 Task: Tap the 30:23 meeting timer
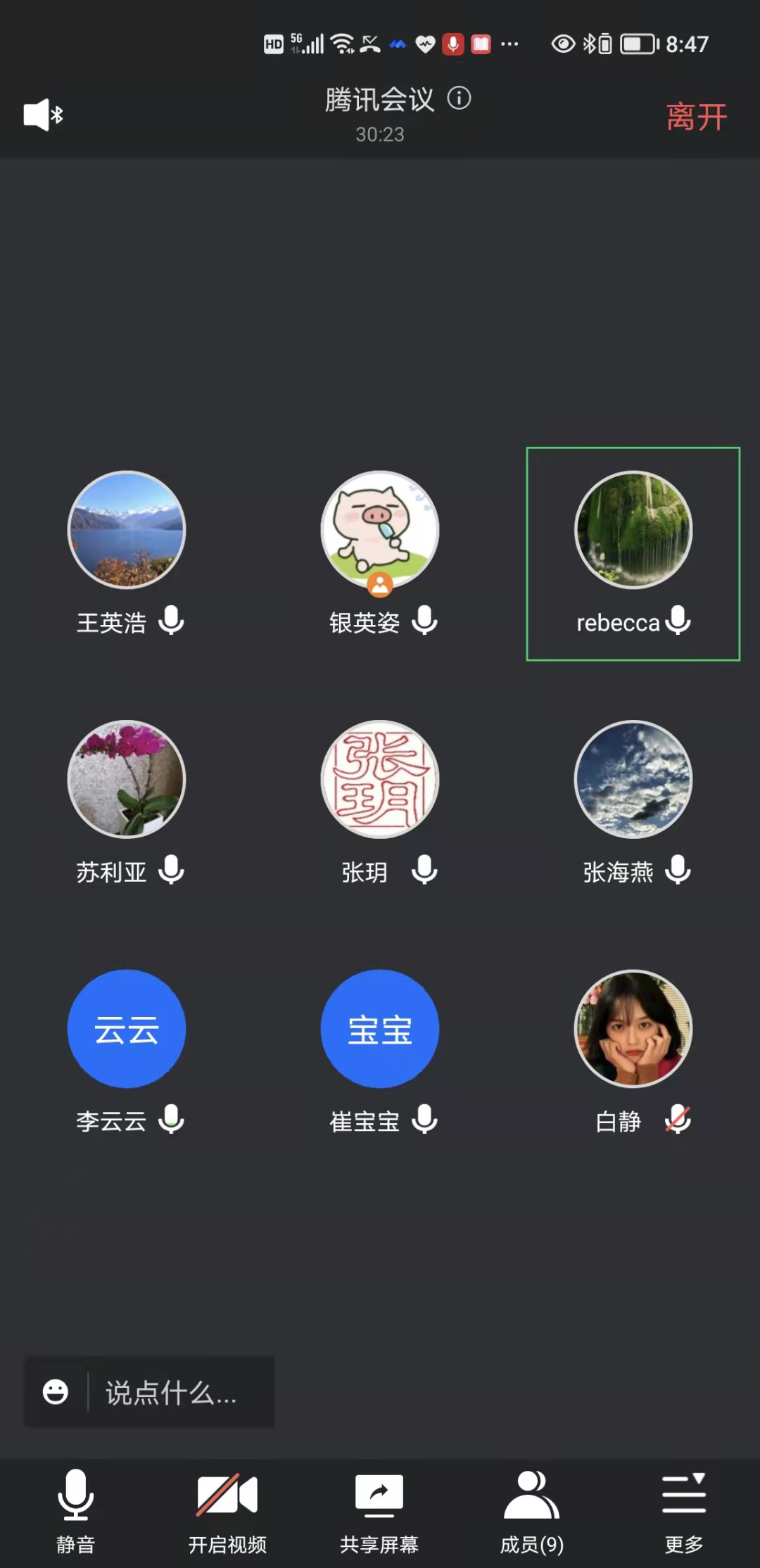(380, 135)
